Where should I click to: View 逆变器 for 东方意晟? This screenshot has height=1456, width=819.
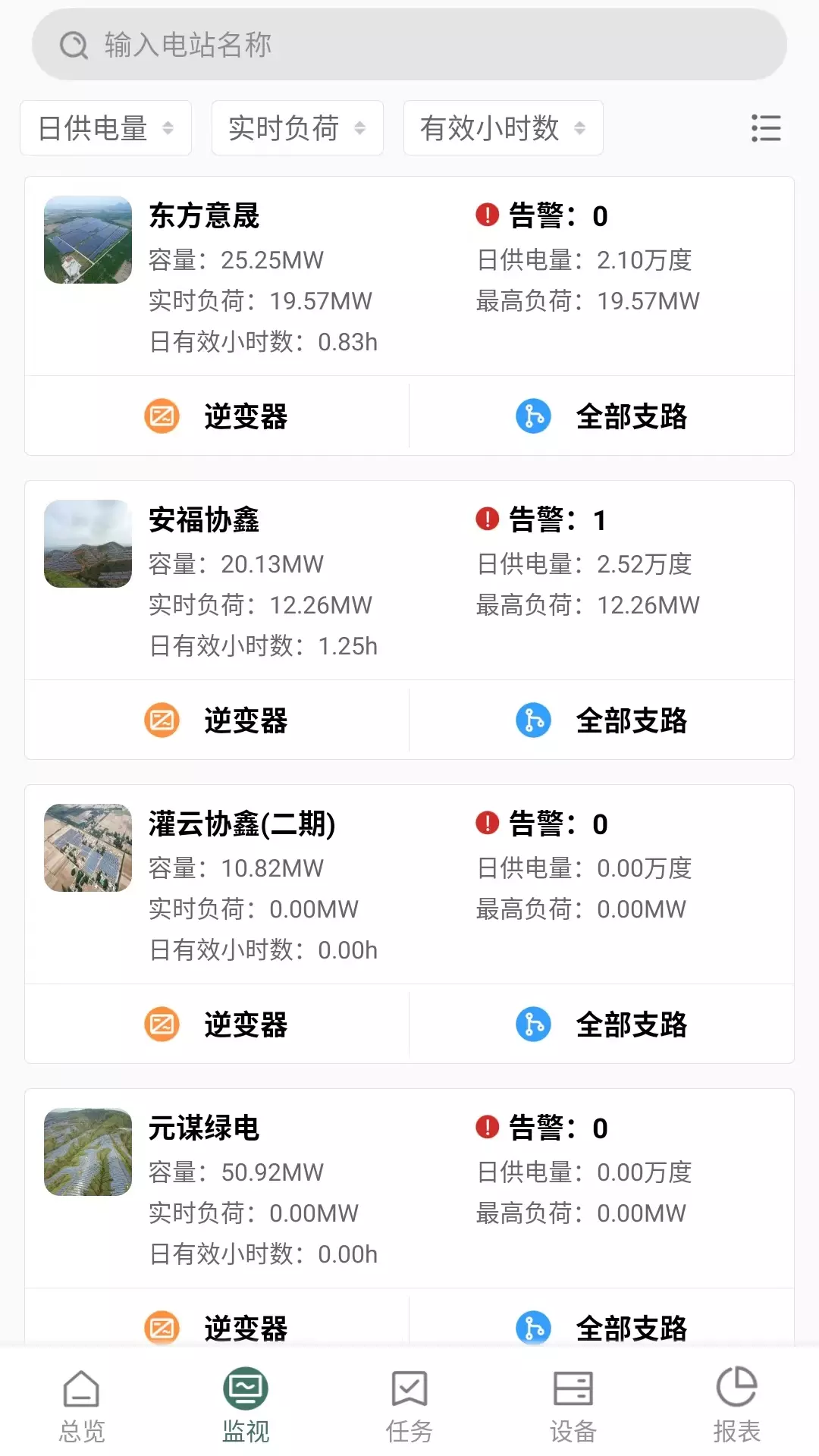click(217, 416)
